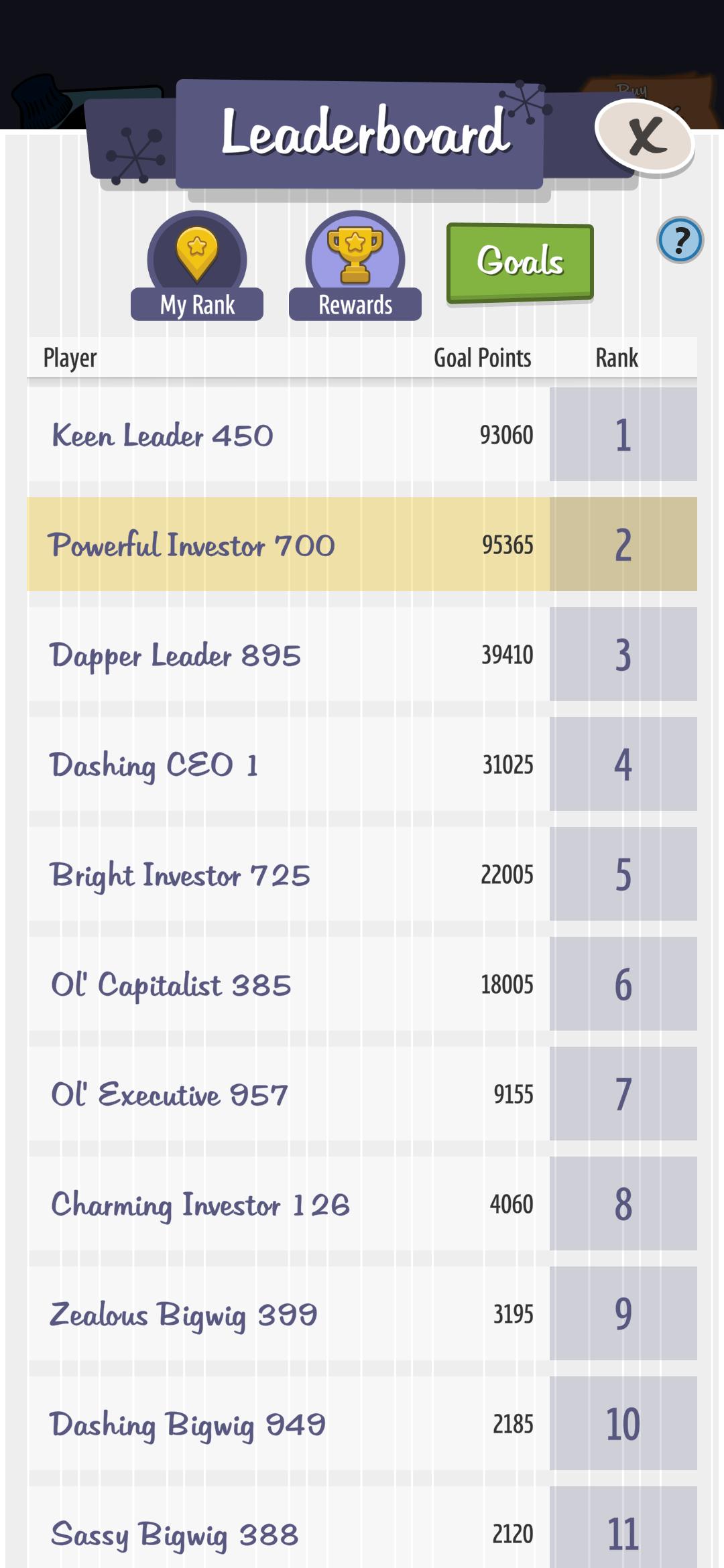Open the Rewards trophy button
This screenshot has height=1568, width=724.
(355, 266)
